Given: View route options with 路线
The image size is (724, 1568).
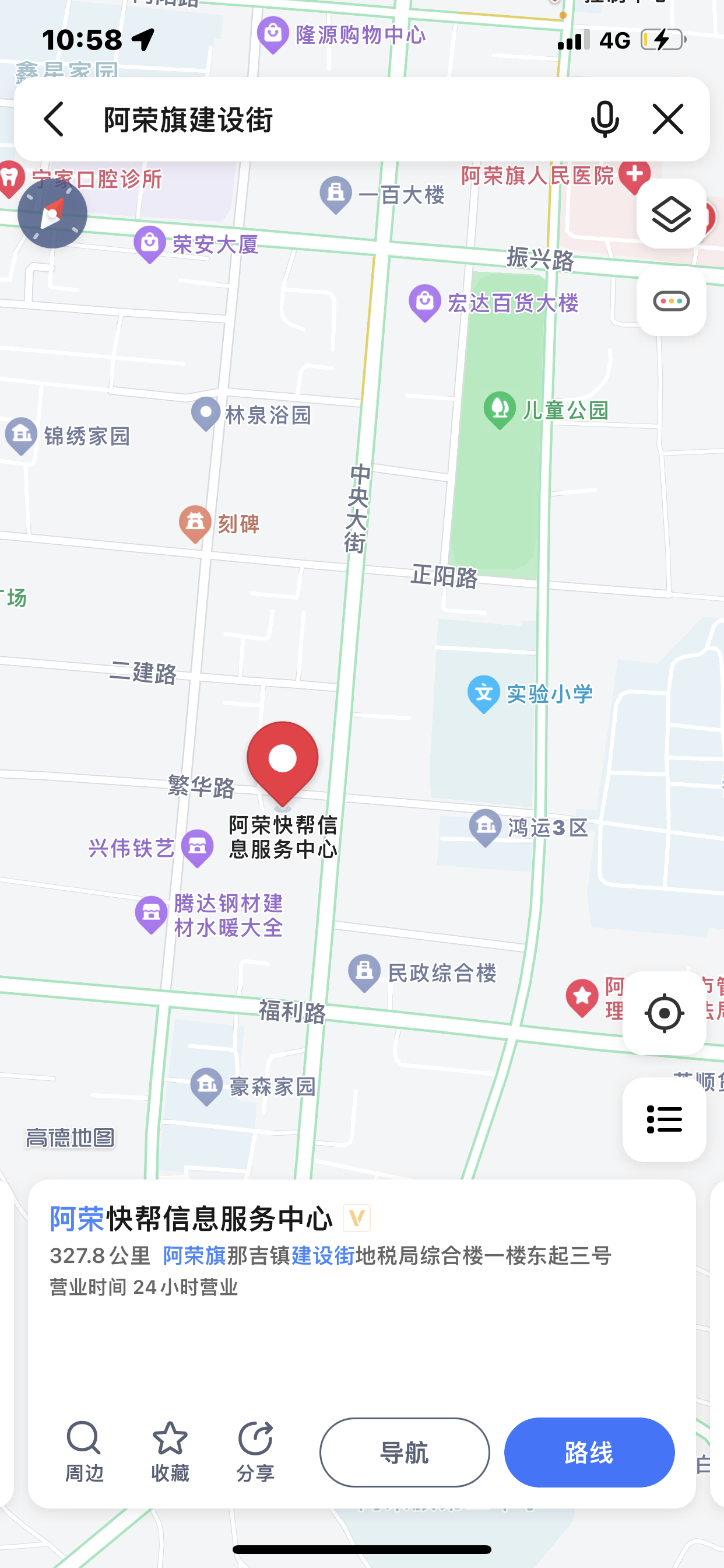Looking at the screenshot, I should pyautogui.click(x=588, y=1452).
